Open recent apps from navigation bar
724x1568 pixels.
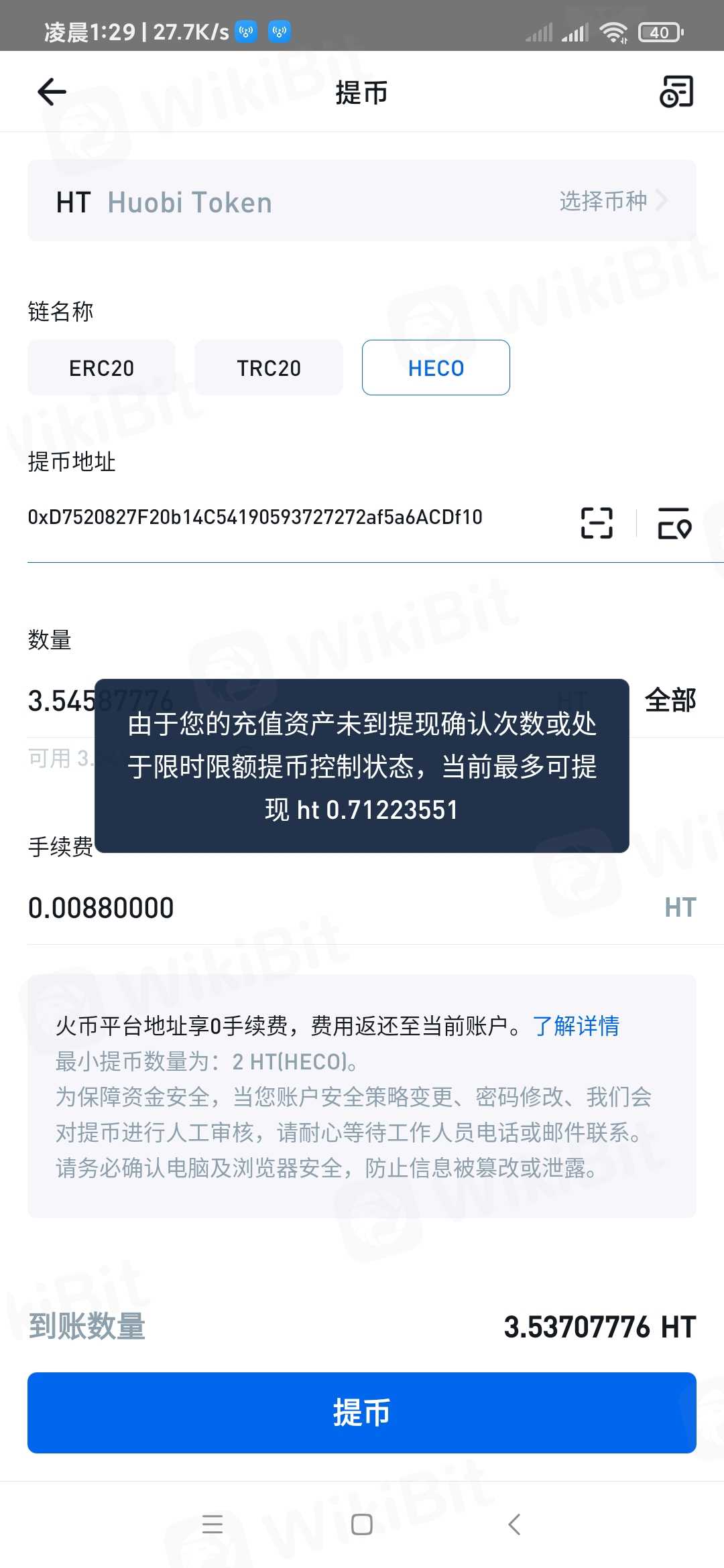[x=213, y=1524]
